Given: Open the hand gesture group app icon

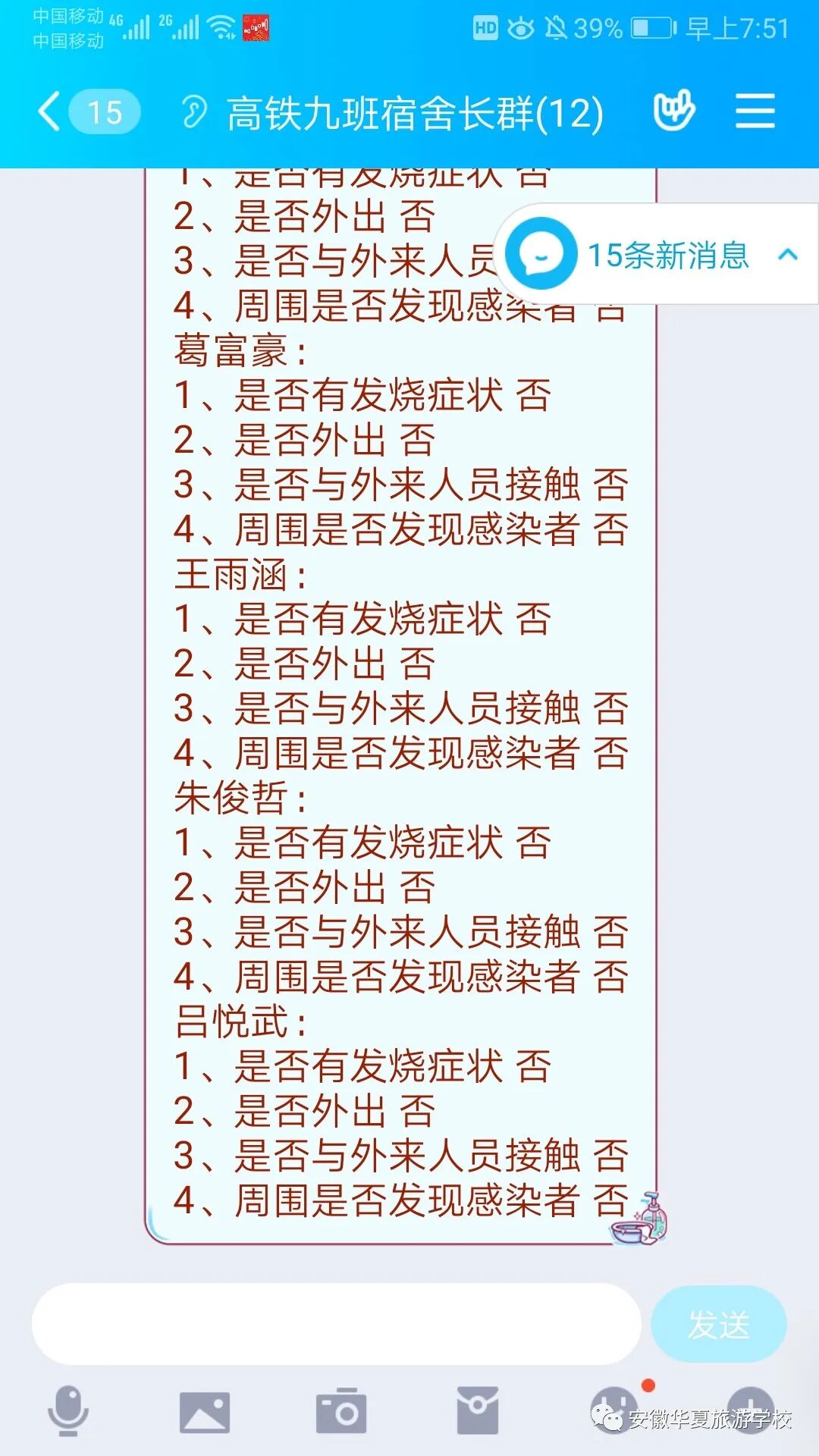Looking at the screenshot, I should [674, 111].
